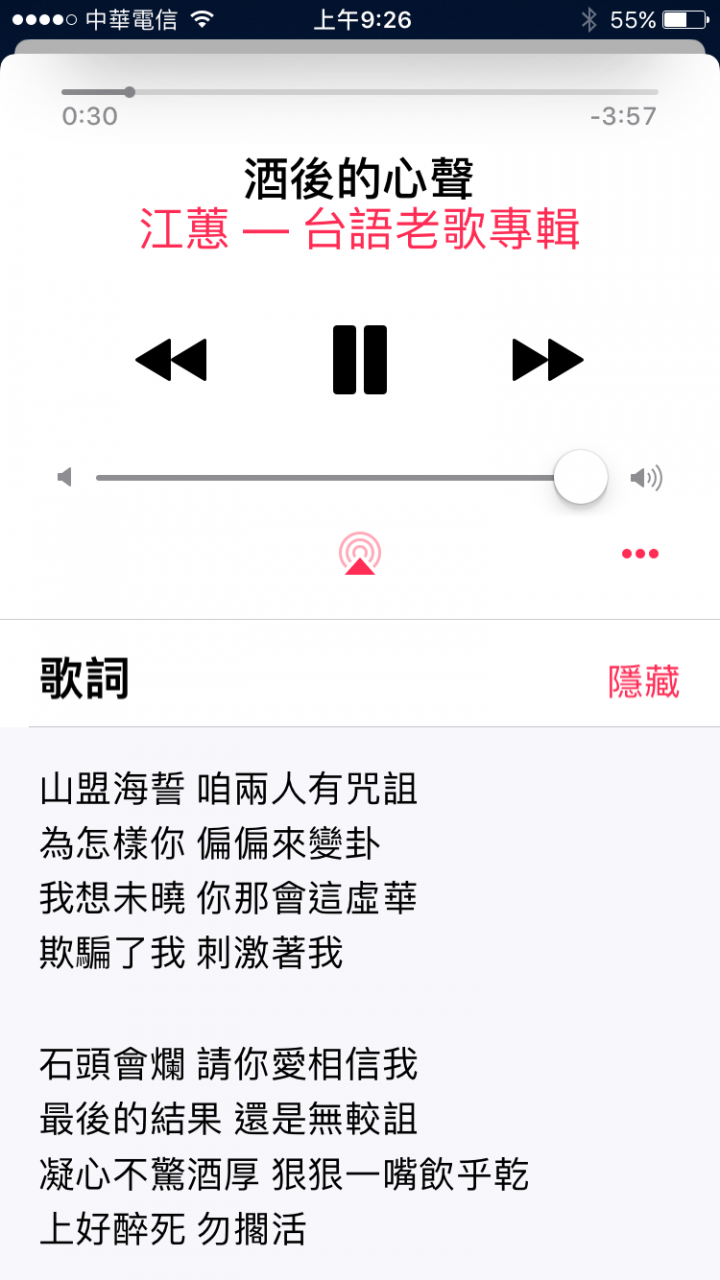Open the AirPlay output selector
Viewport: 720px width, 1280px height.
(360, 553)
